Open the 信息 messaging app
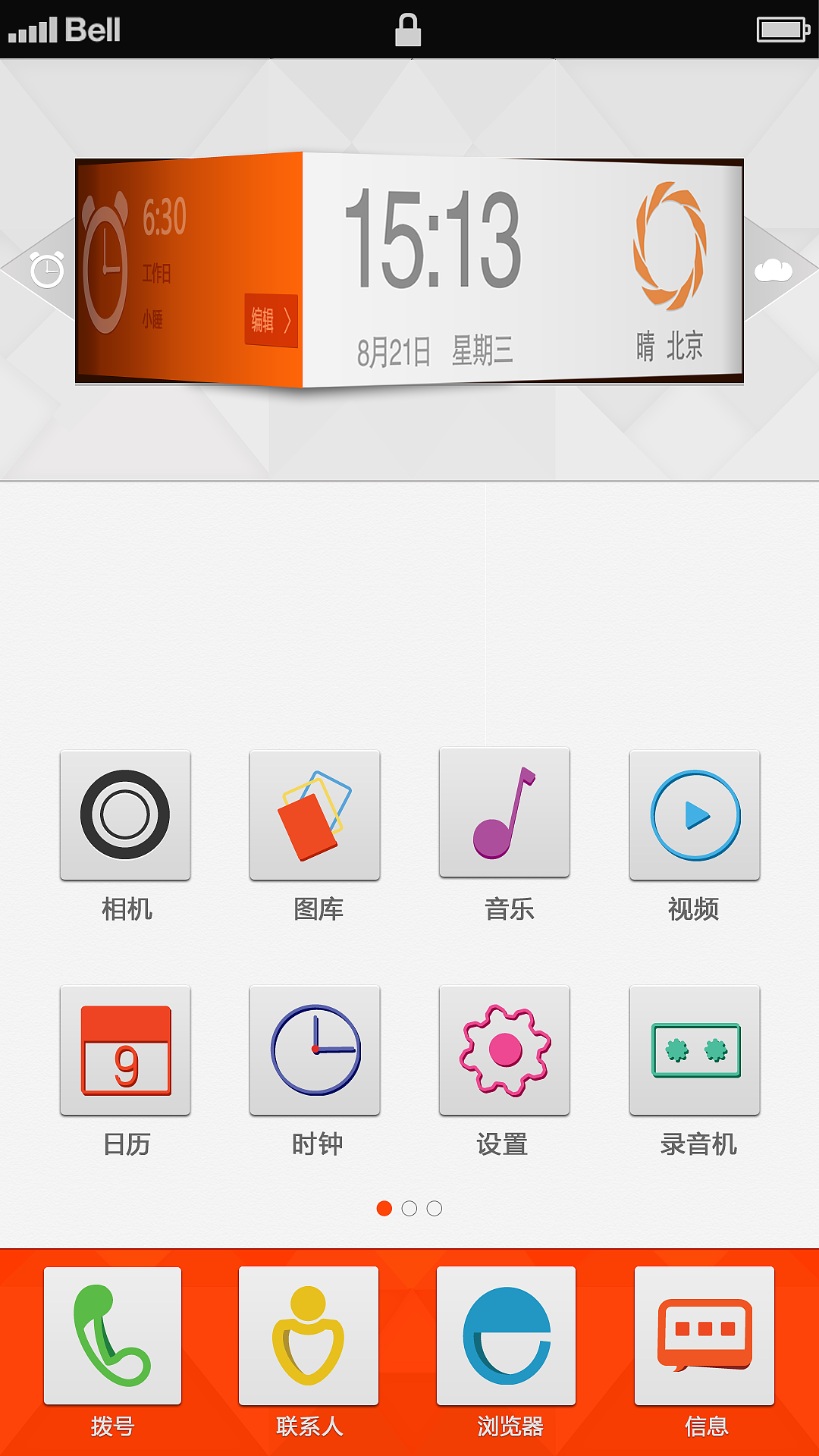The image size is (819, 1456). (x=704, y=1335)
